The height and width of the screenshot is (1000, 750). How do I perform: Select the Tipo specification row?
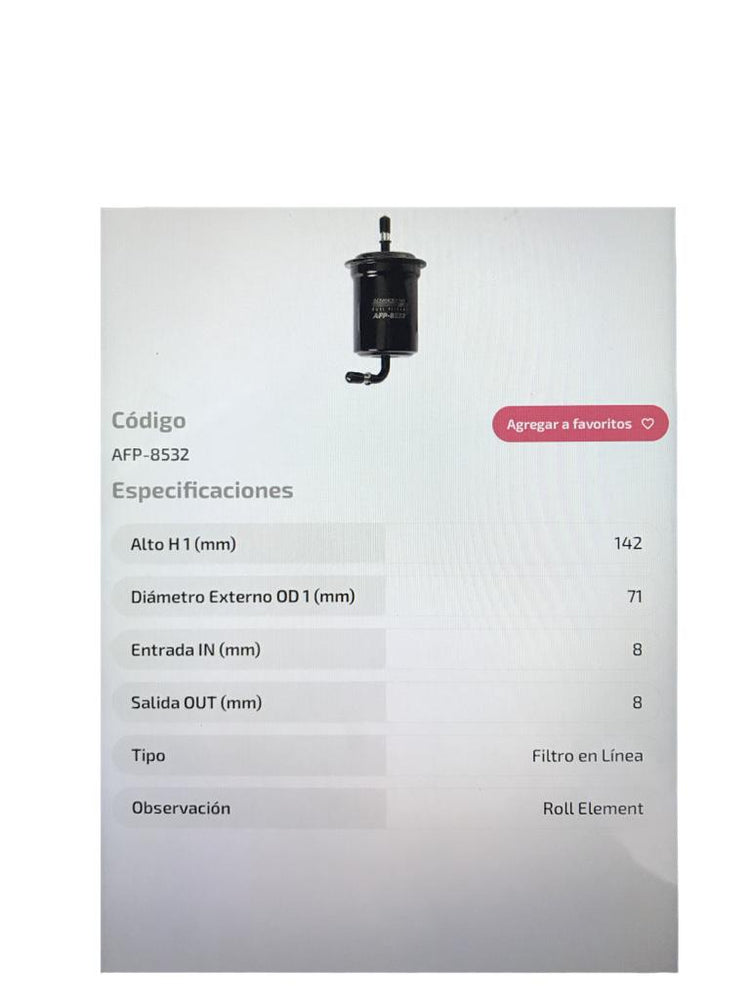coord(147,756)
